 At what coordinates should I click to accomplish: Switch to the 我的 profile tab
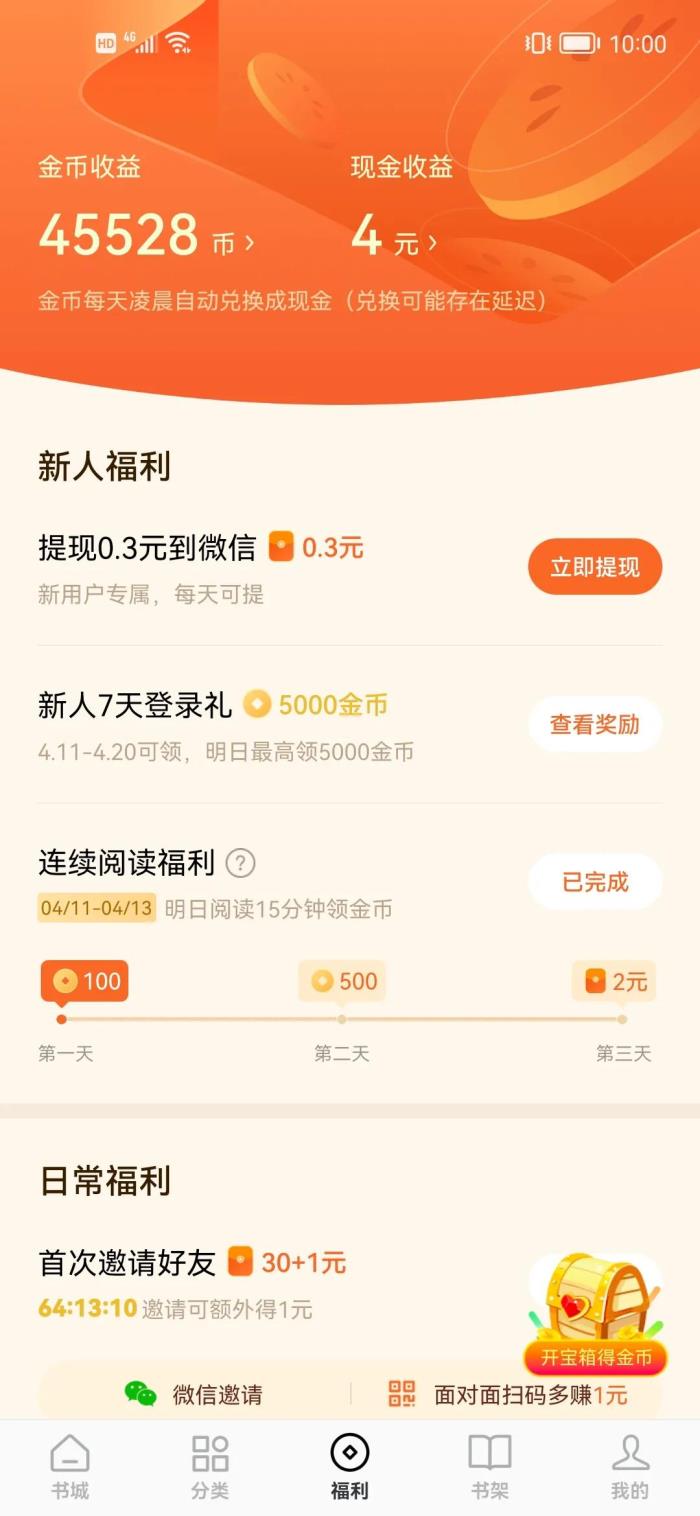630,1467
